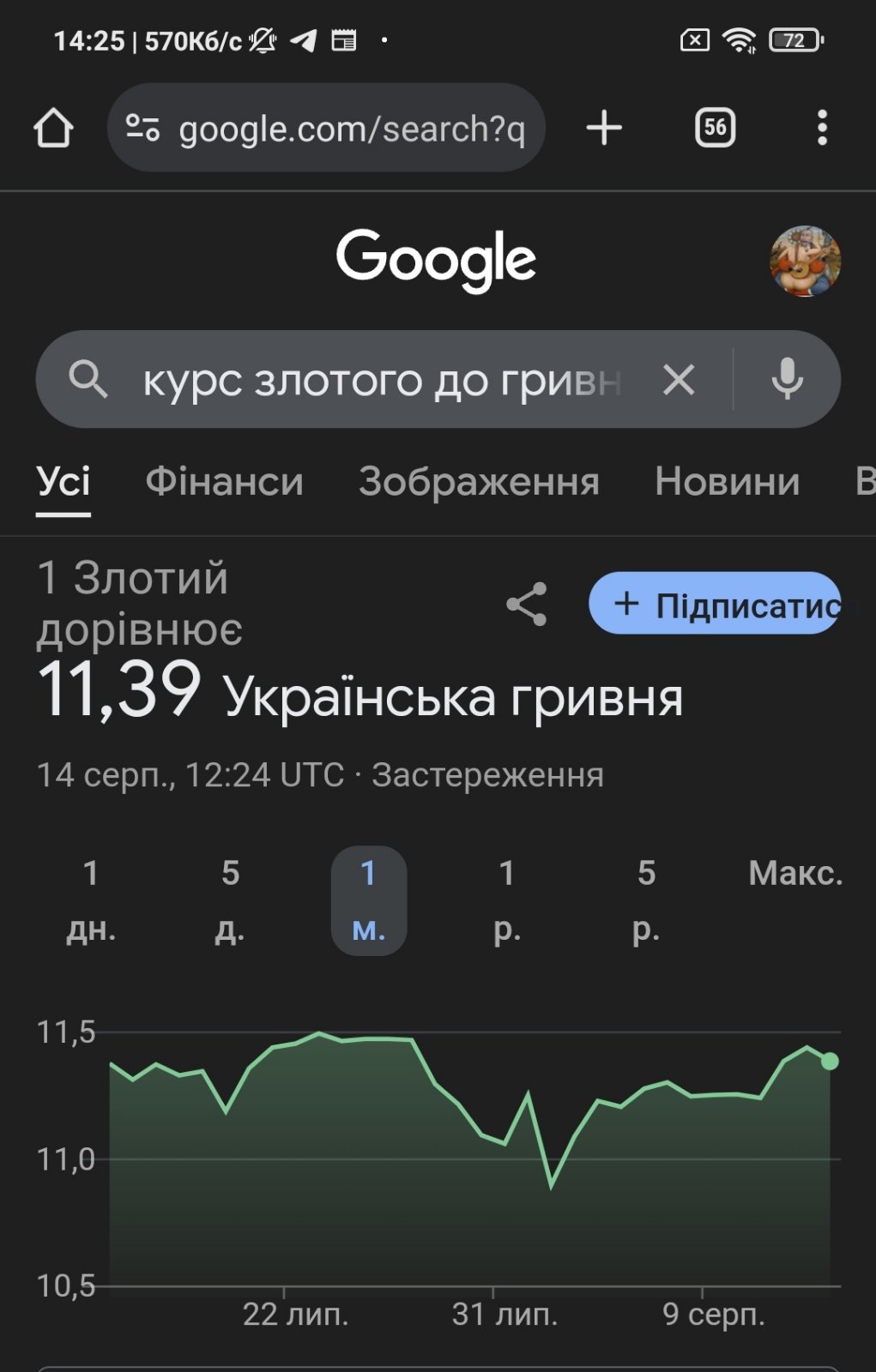Show the Макс. chart range
The width and height of the screenshot is (876, 1372).
[794, 875]
